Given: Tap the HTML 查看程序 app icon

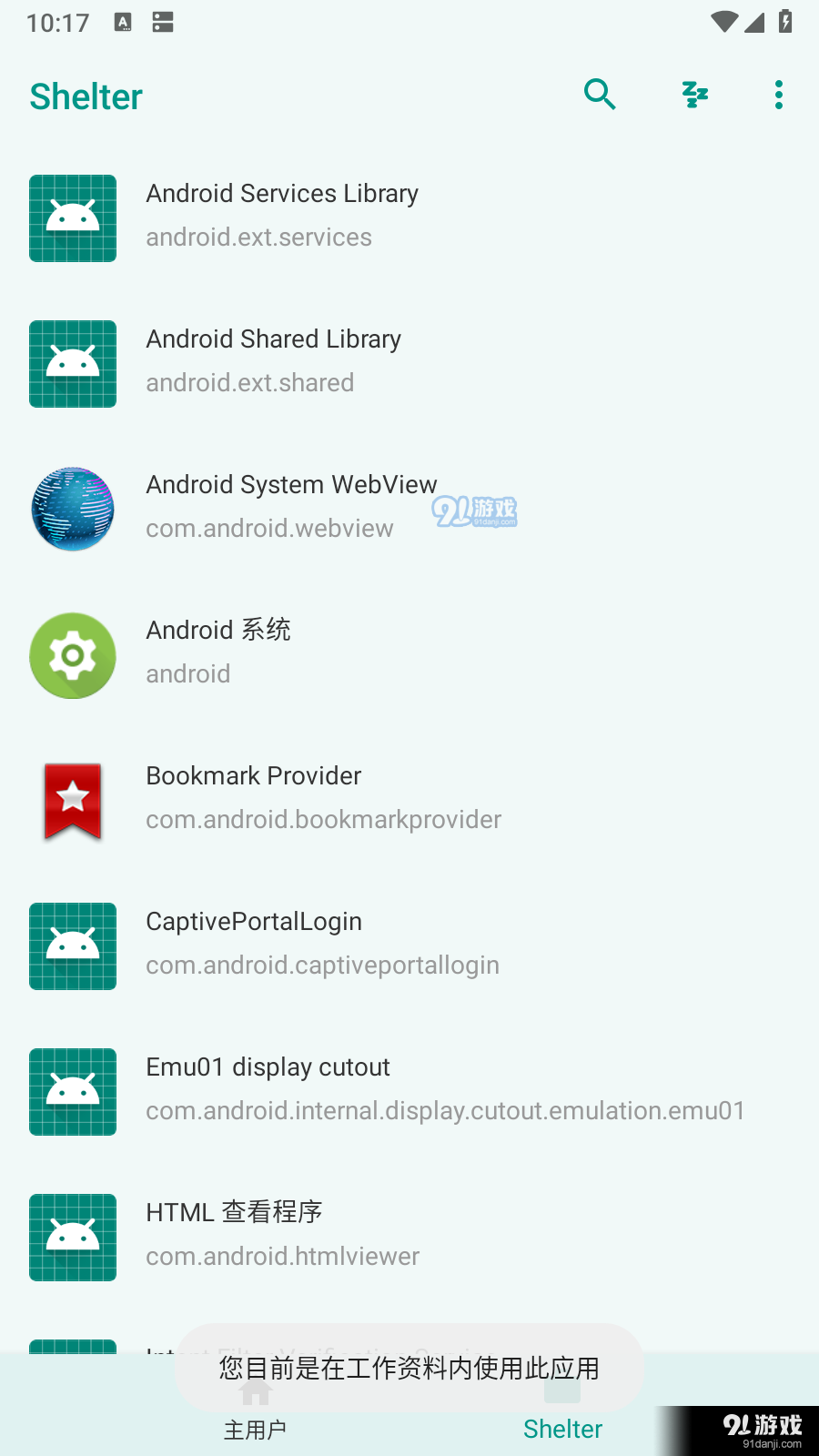Looking at the screenshot, I should [73, 1238].
